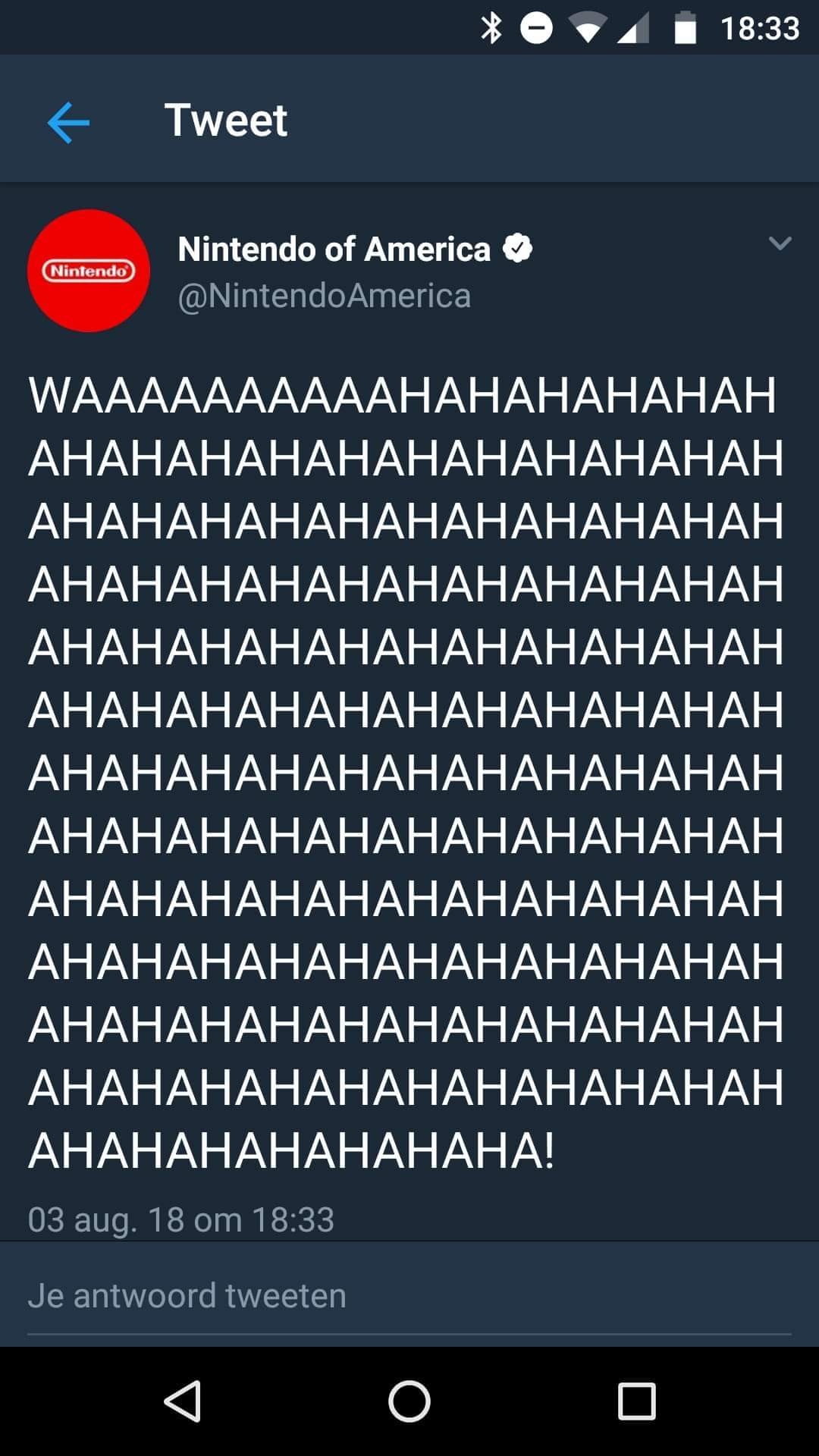
Task: Tap the 'Je antwoord tweeten' reply field
Action: point(409,1295)
